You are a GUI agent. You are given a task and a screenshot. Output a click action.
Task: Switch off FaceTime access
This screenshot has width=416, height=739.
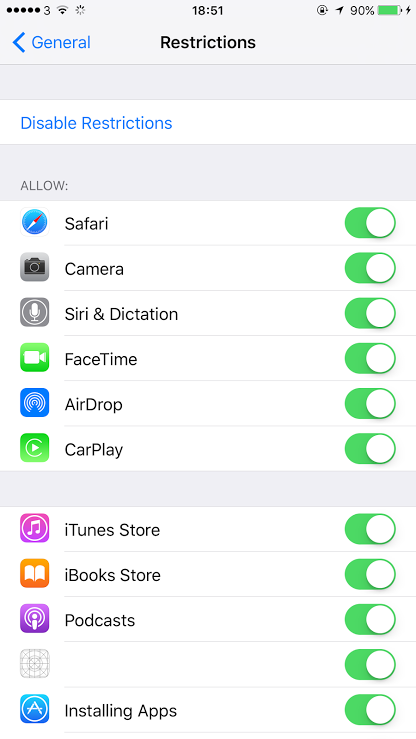[x=370, y=359]
